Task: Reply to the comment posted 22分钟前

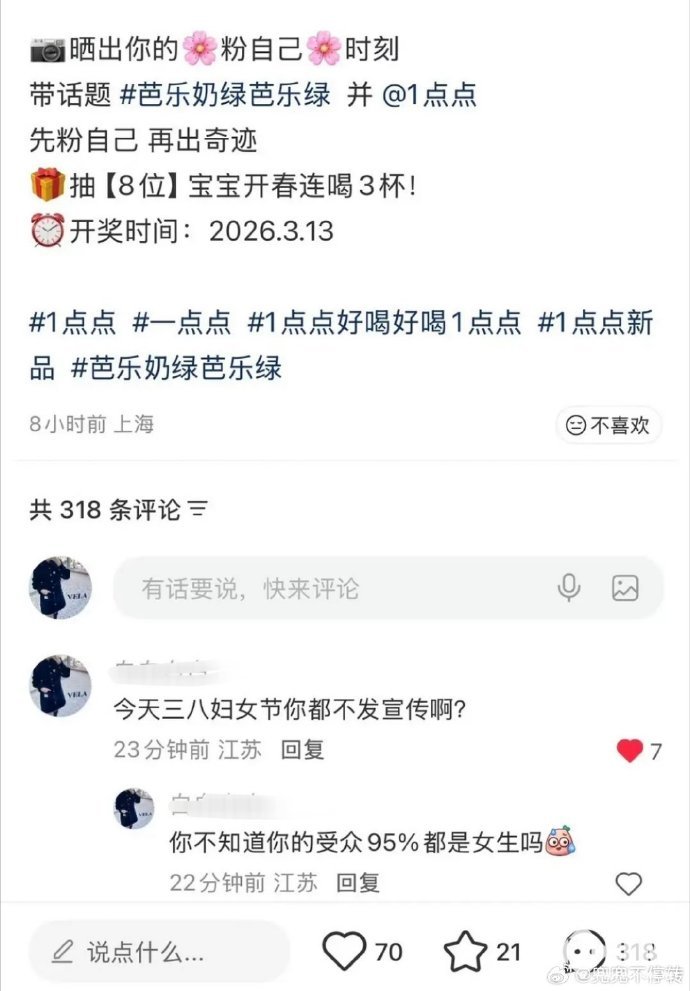Action: click(x=357, y=883)
